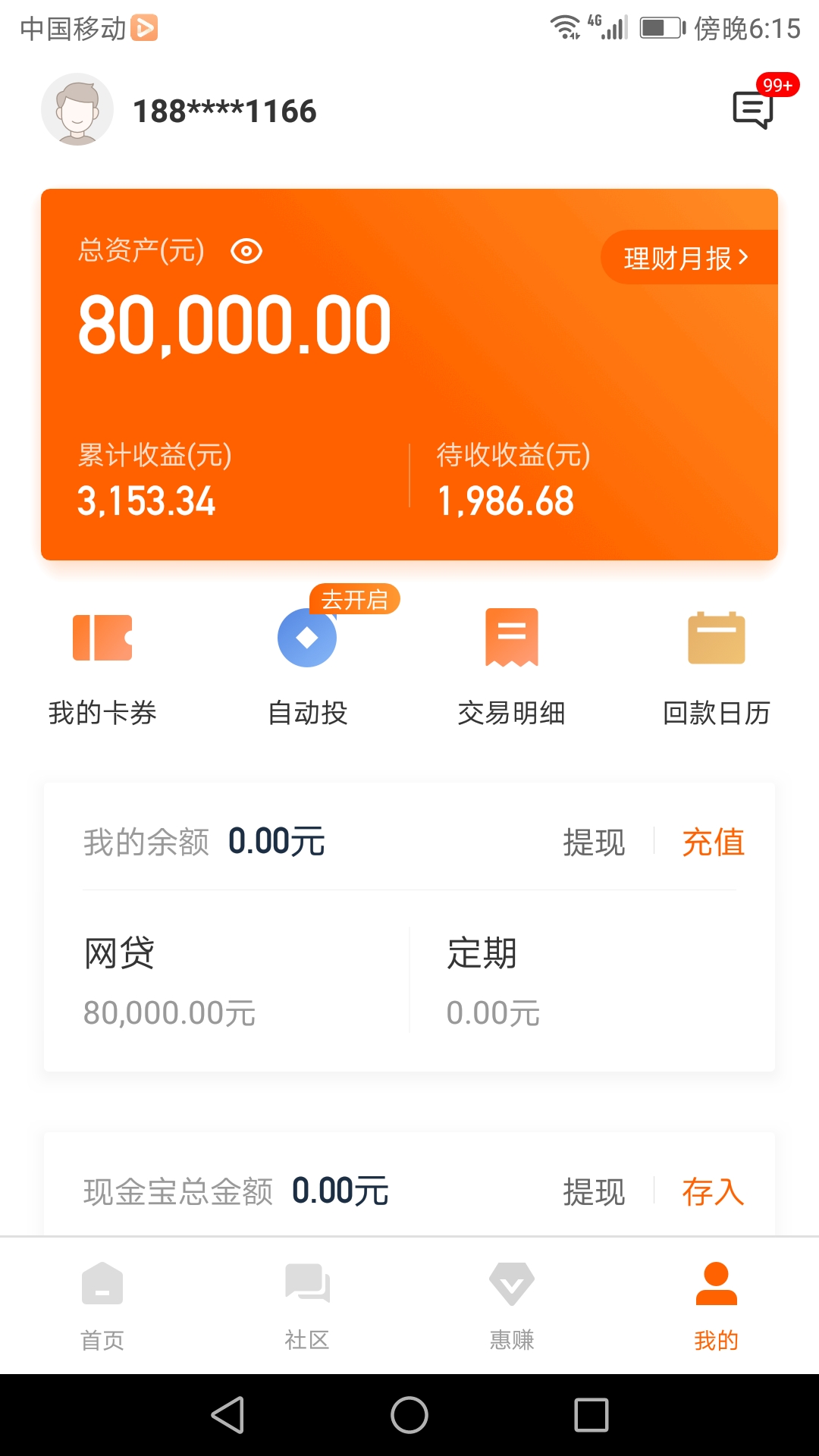Open 回款日历 repayment calendar
This screenshot has width=819, height=1456.
(717, 668)
